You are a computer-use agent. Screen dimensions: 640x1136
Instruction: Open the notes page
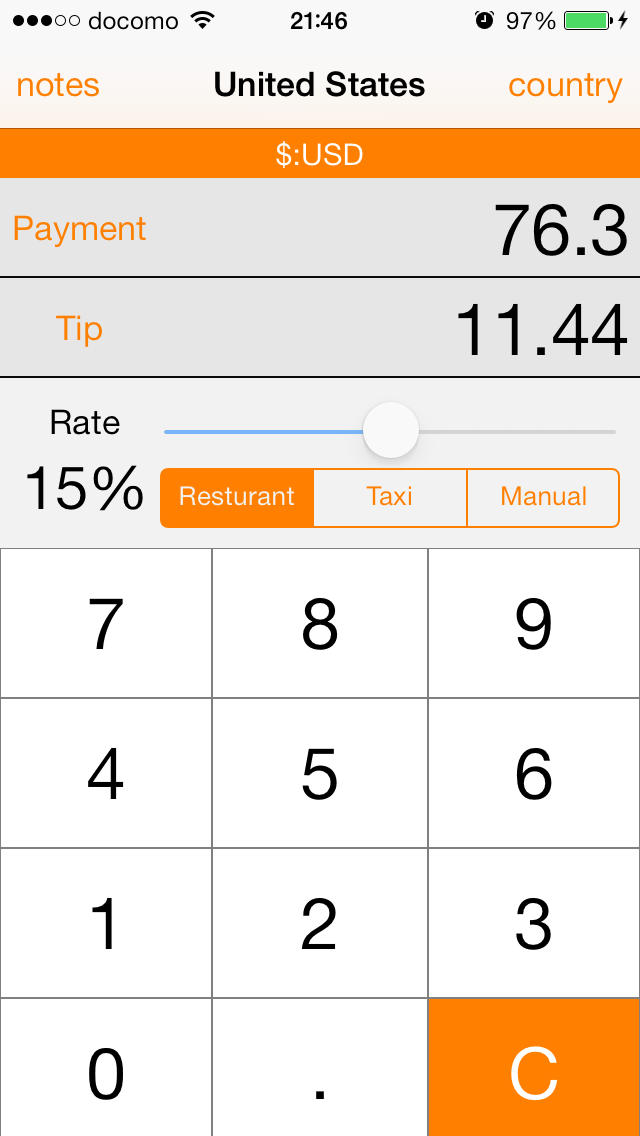coord(58,86)
